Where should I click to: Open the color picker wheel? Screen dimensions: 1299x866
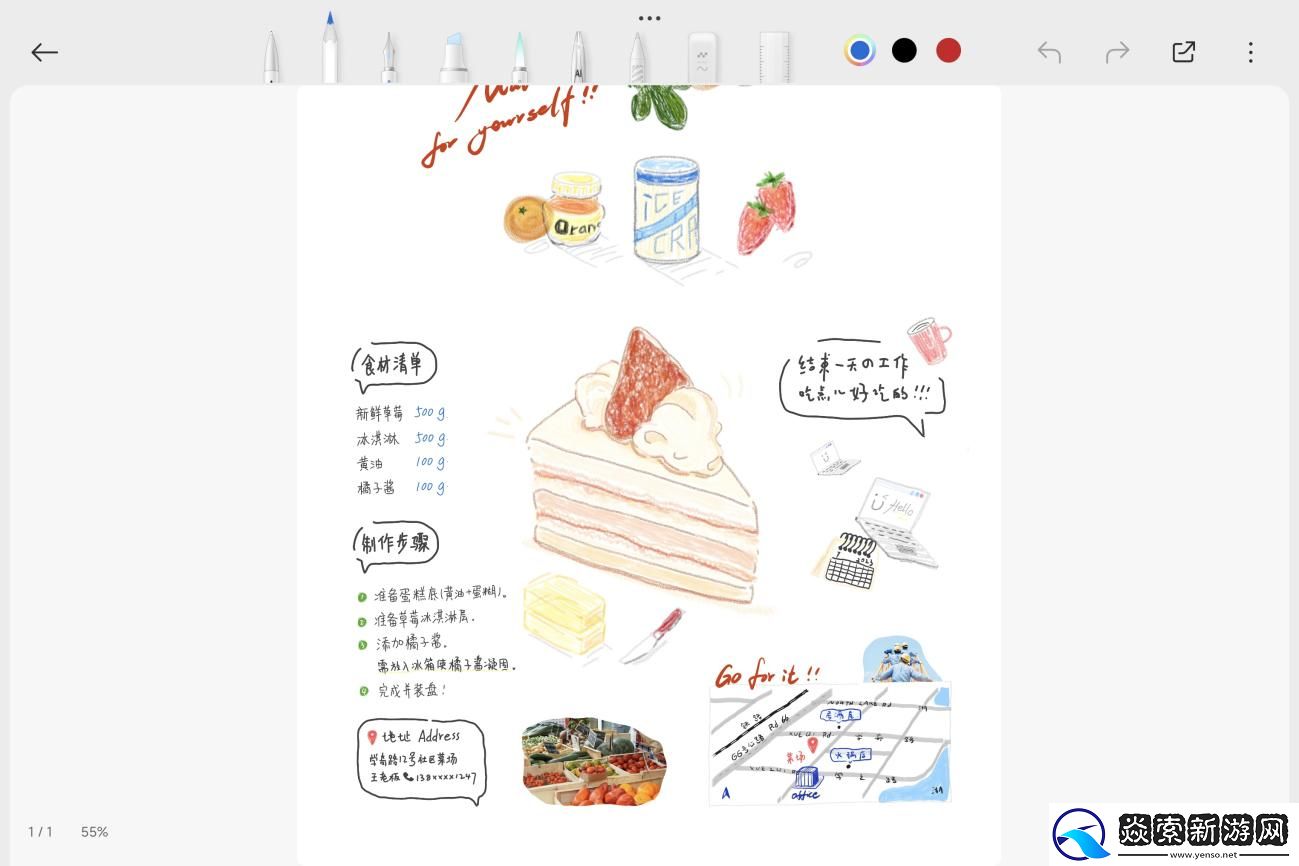tap(859, 51)
